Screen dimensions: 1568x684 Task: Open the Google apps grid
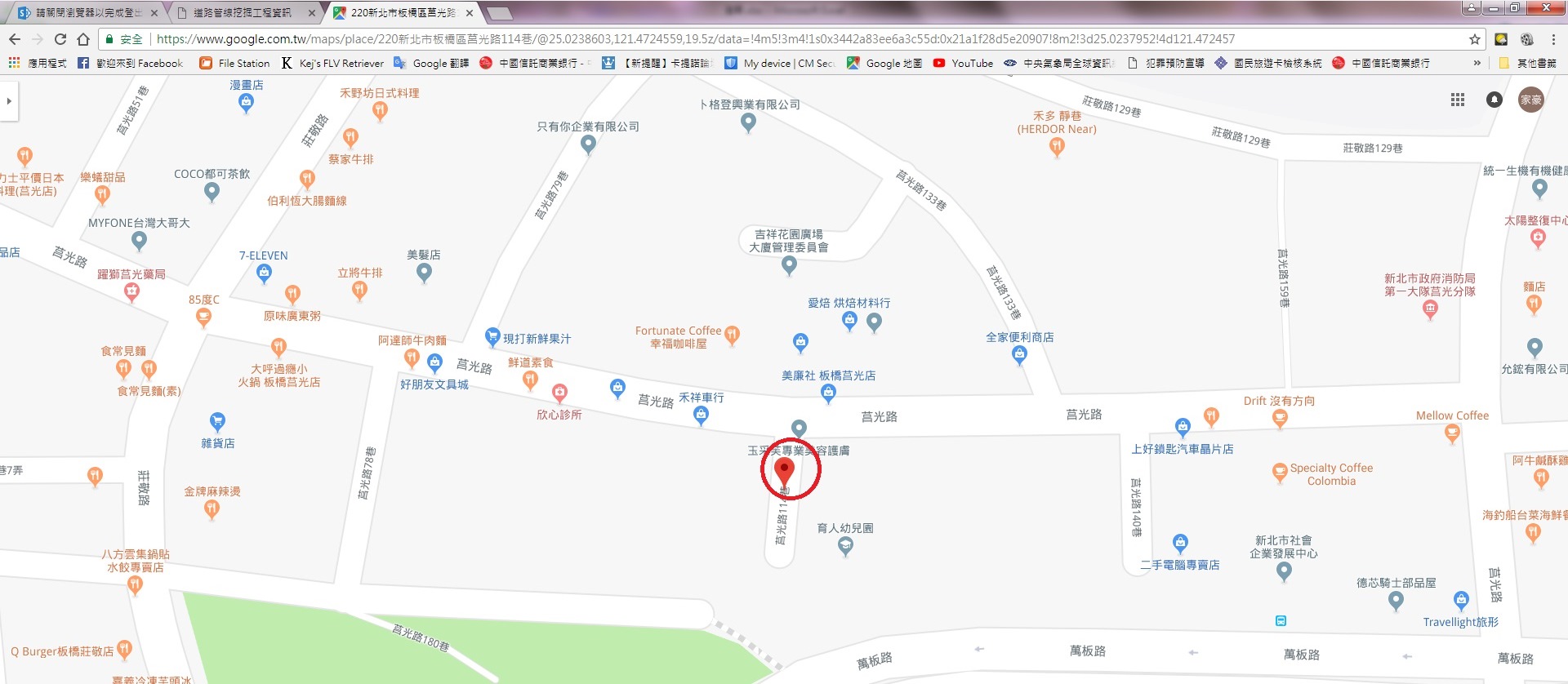click(1457, 100)
